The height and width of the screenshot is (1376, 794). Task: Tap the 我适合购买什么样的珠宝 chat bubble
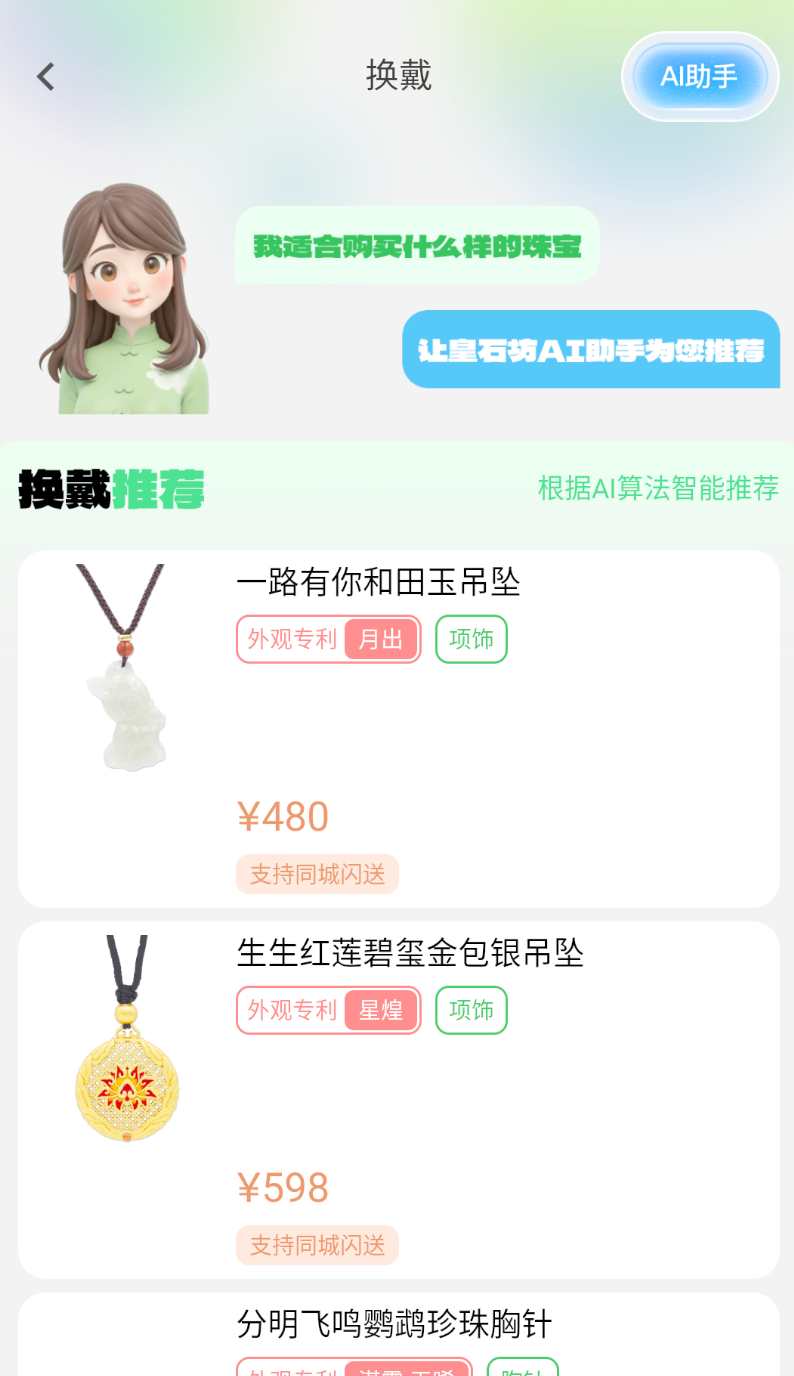tap(417, 245)
